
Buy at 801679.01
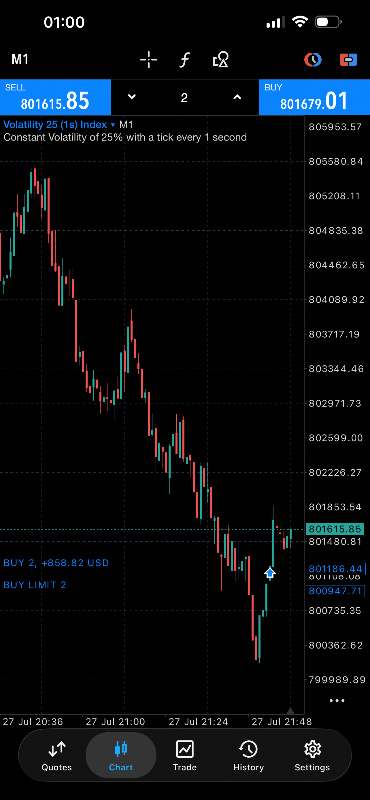314,97
